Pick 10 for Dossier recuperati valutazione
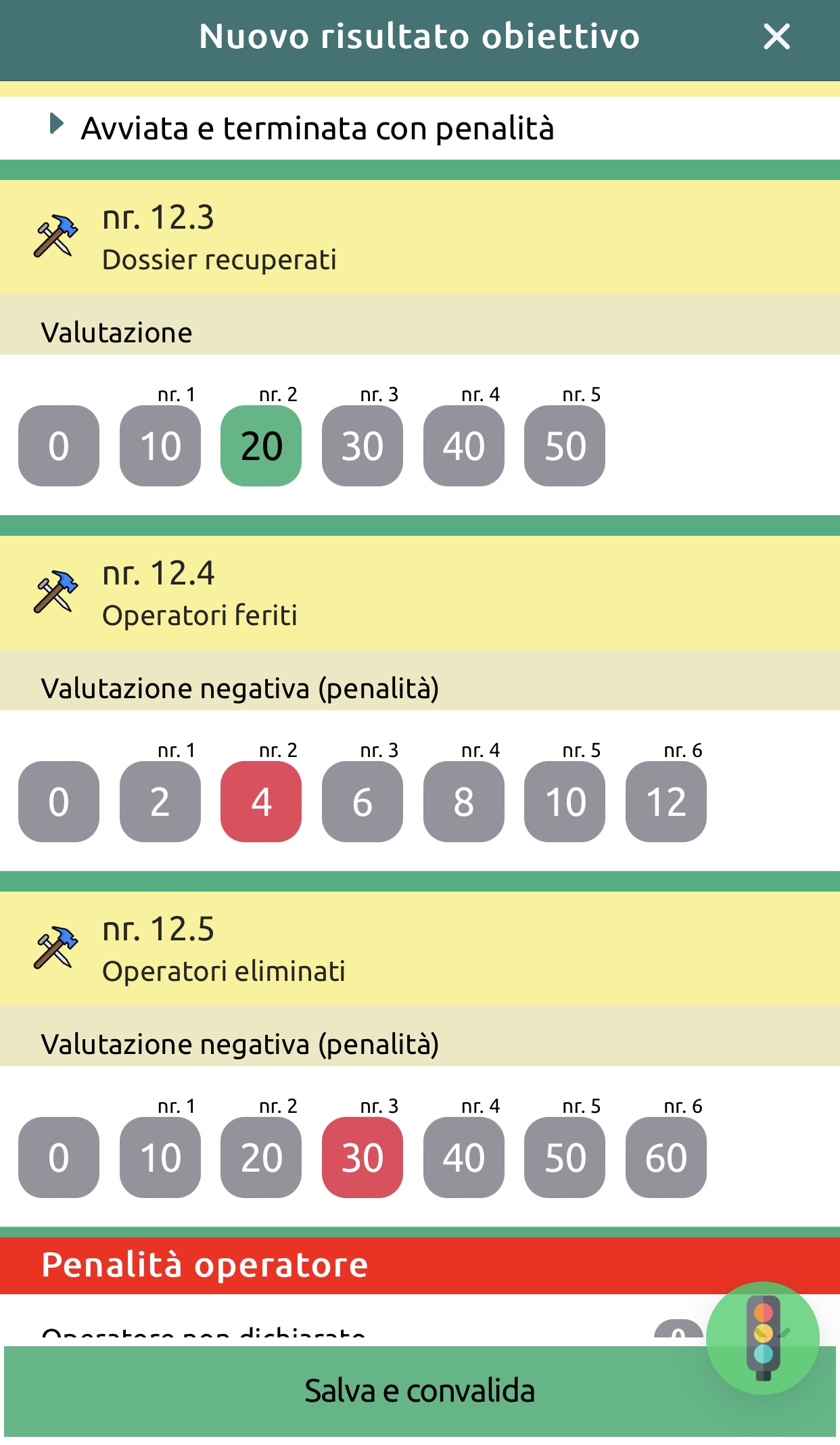This screenshot has width=840, height=1445. point(160,446)
